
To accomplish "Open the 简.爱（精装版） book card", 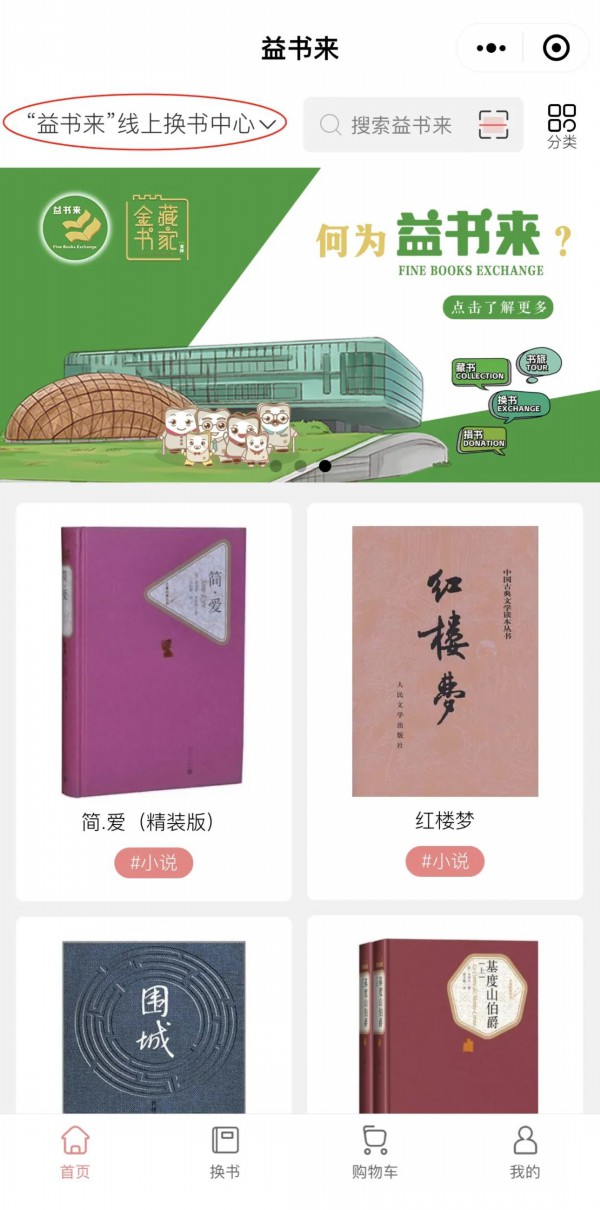I will pyautogui.click(x=154, y=680).
